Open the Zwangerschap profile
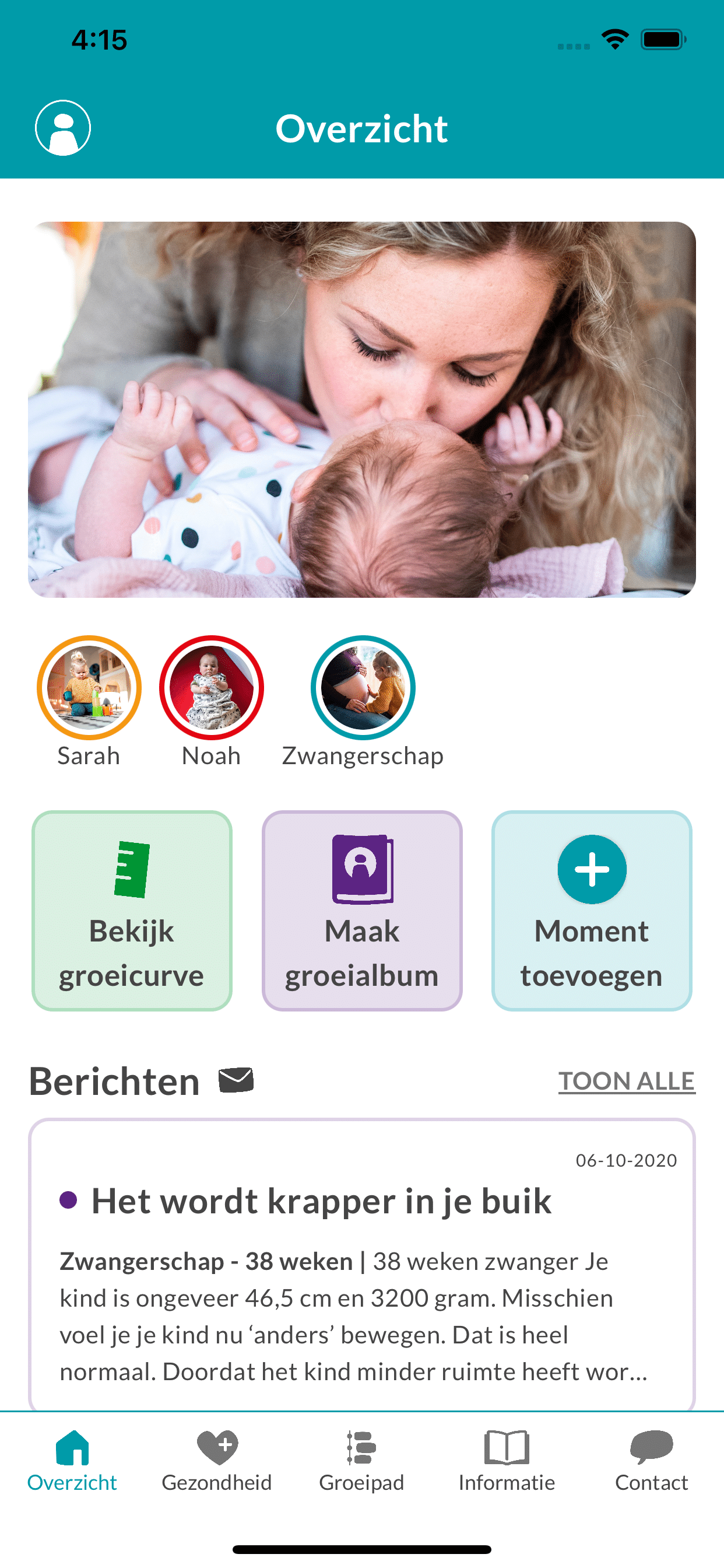The image size is (724, 1568). (x=363, y=688)
